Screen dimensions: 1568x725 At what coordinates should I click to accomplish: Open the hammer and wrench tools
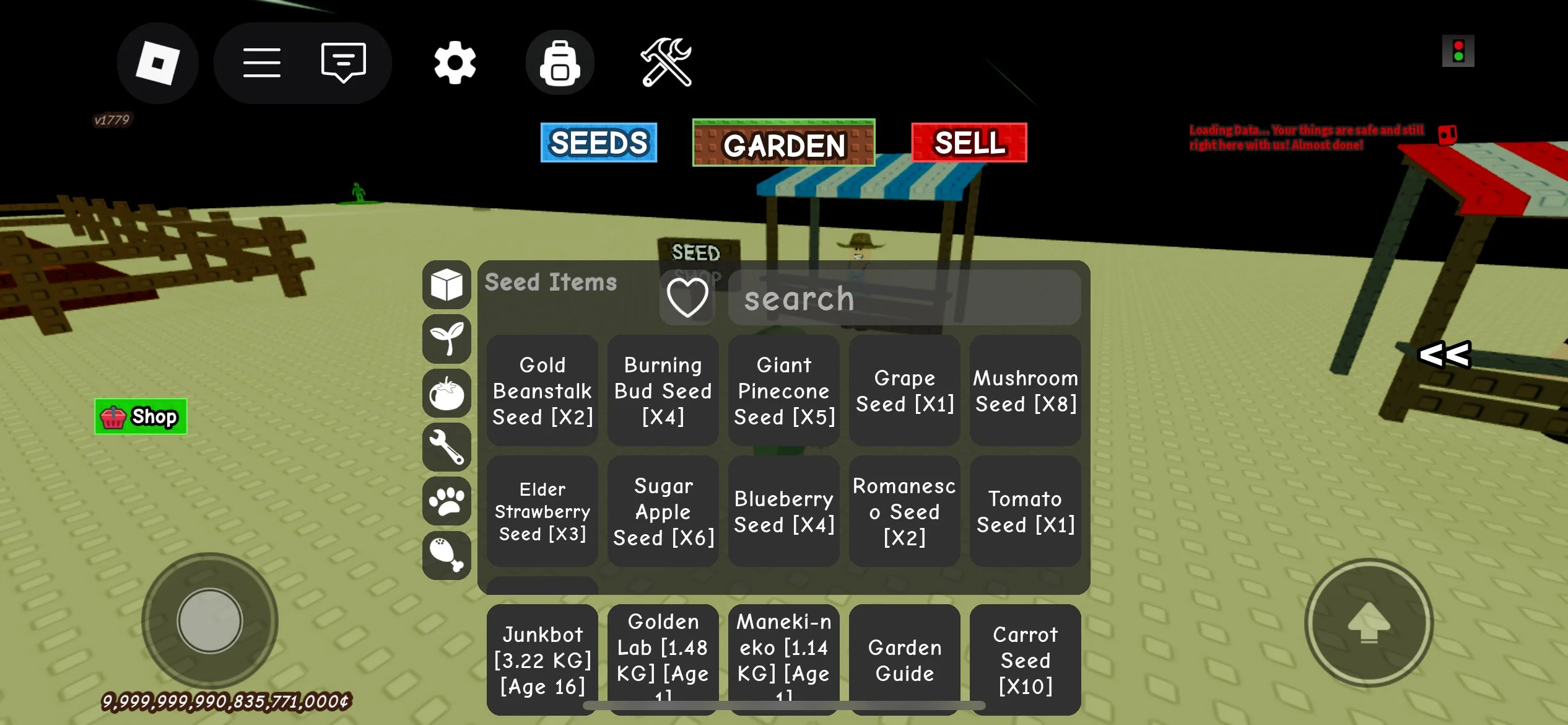[x=666, y=63]
